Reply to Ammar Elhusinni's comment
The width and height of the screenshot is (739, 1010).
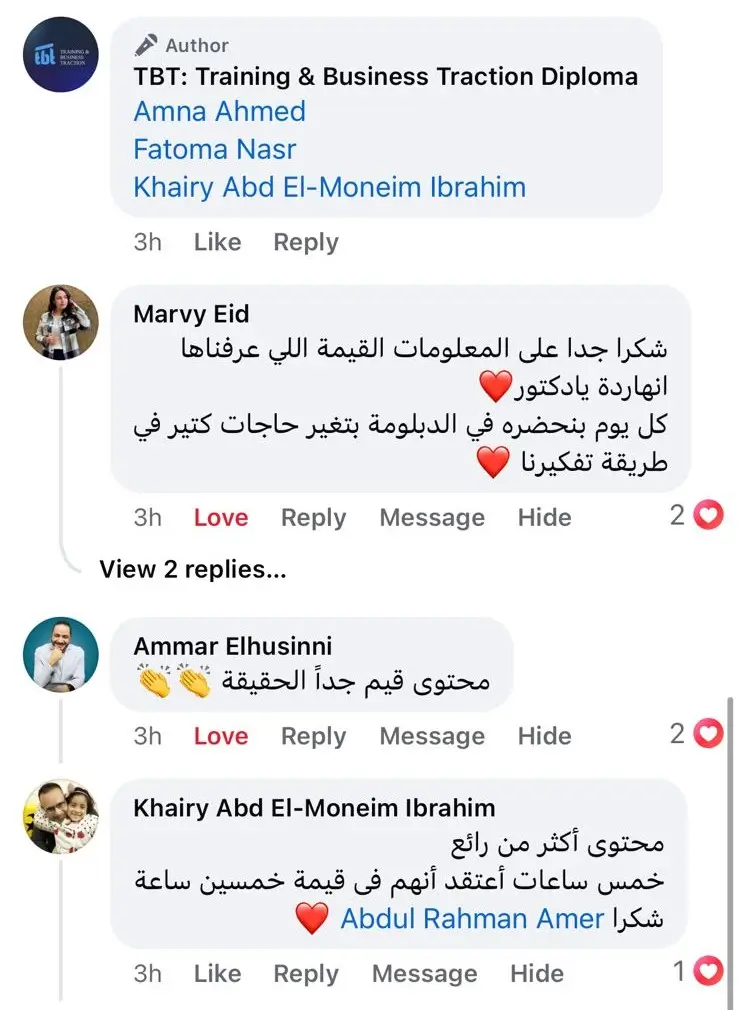[x=313, y=736]
